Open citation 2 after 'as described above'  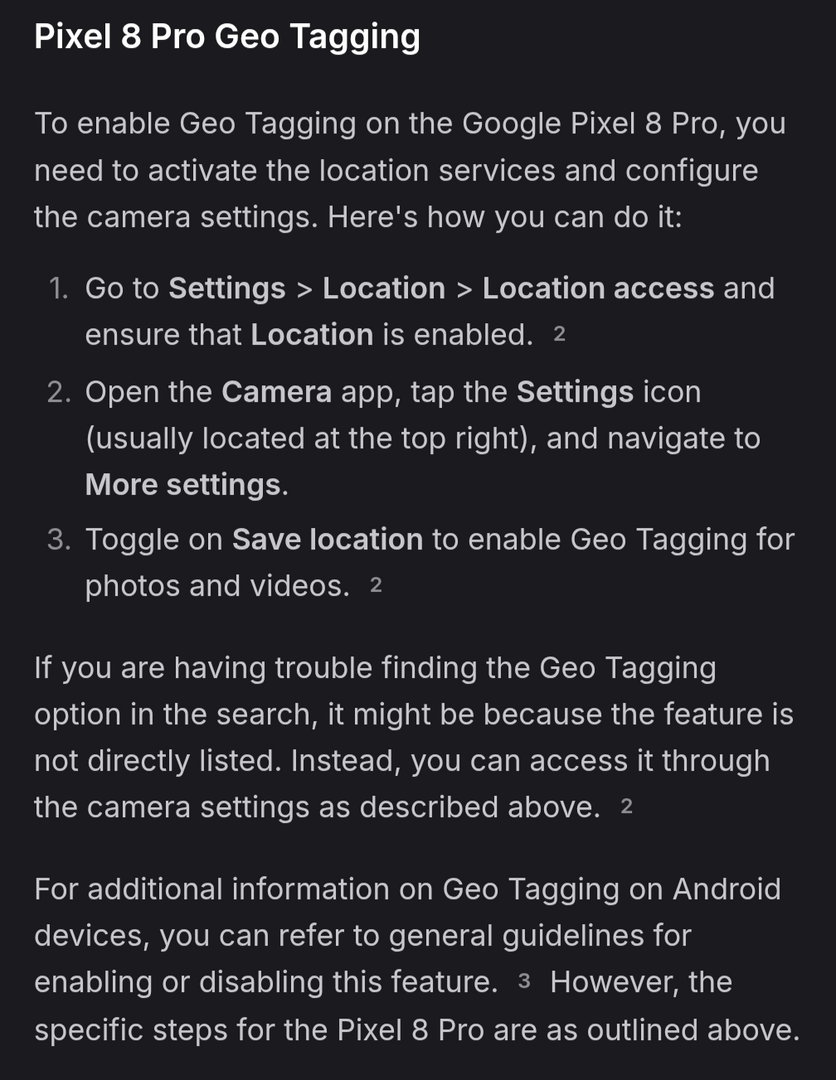pyautogui.click(x=626, y=807)
